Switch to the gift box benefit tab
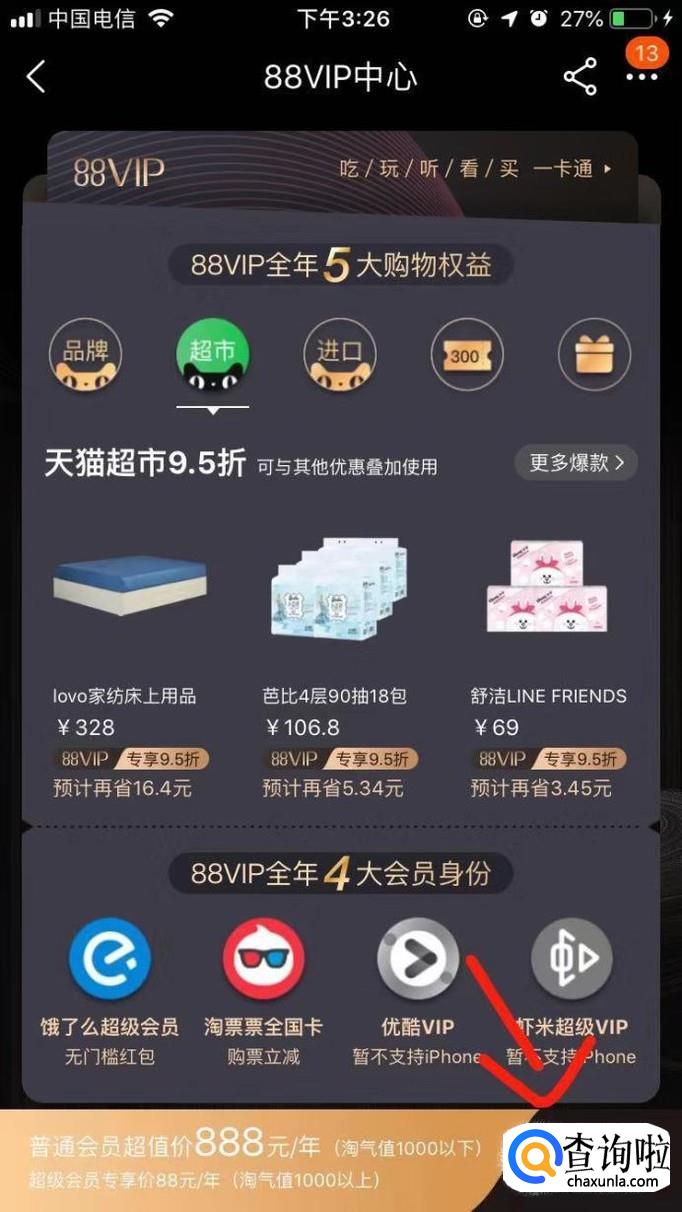682x1212 pixels. click(594, 353)
